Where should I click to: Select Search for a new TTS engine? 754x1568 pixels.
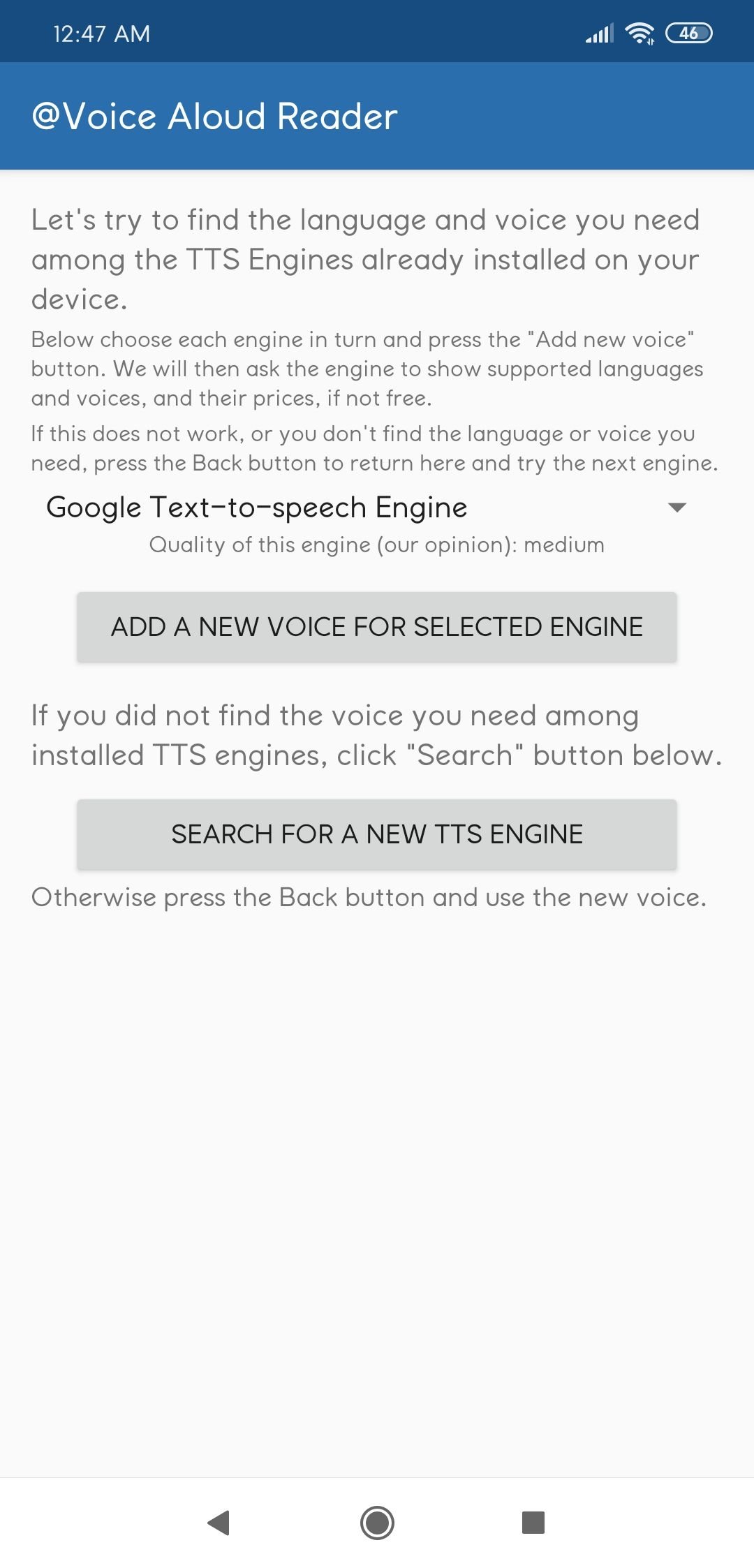(377, 834)
